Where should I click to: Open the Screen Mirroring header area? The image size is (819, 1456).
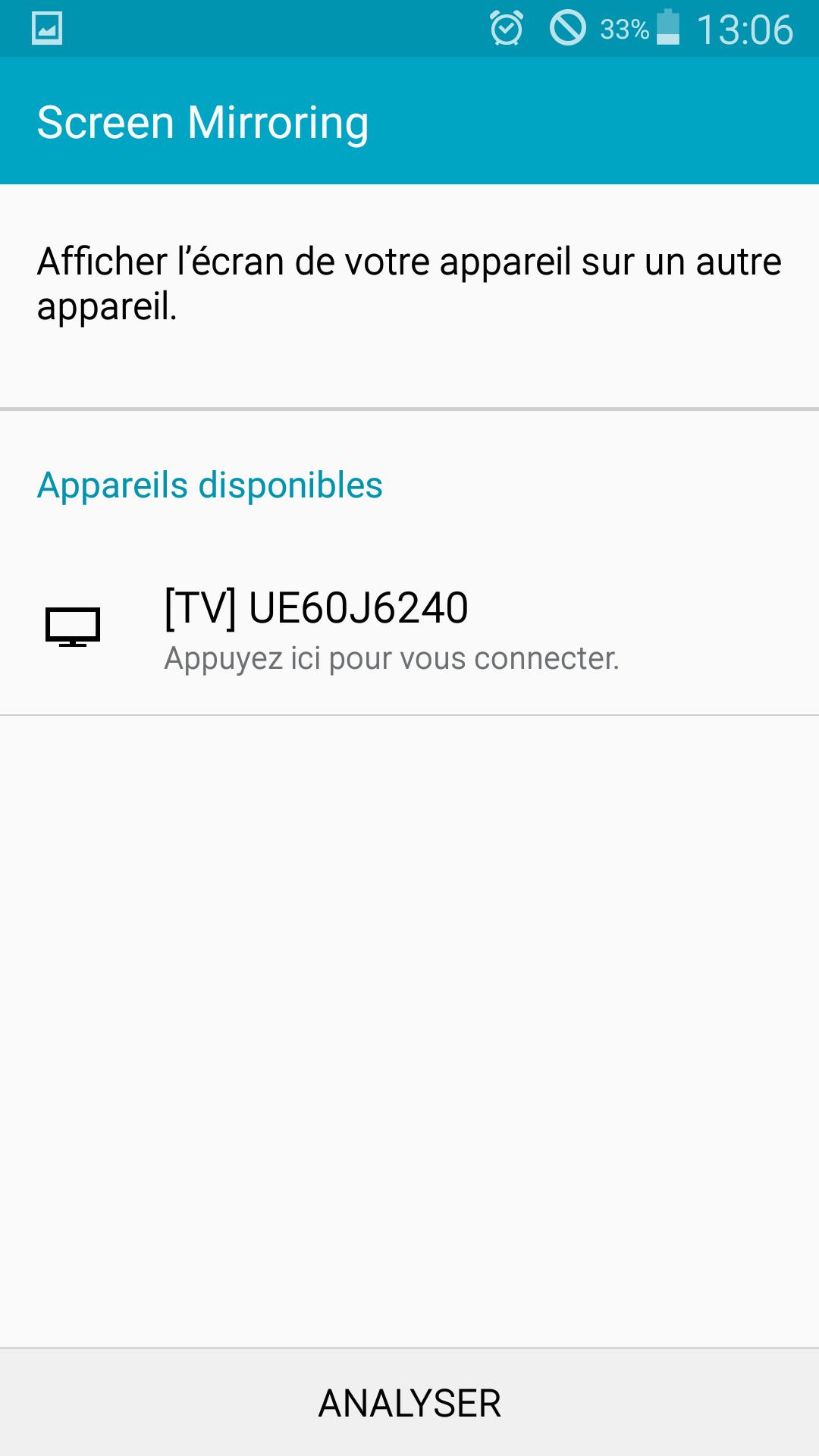point(409,121)
